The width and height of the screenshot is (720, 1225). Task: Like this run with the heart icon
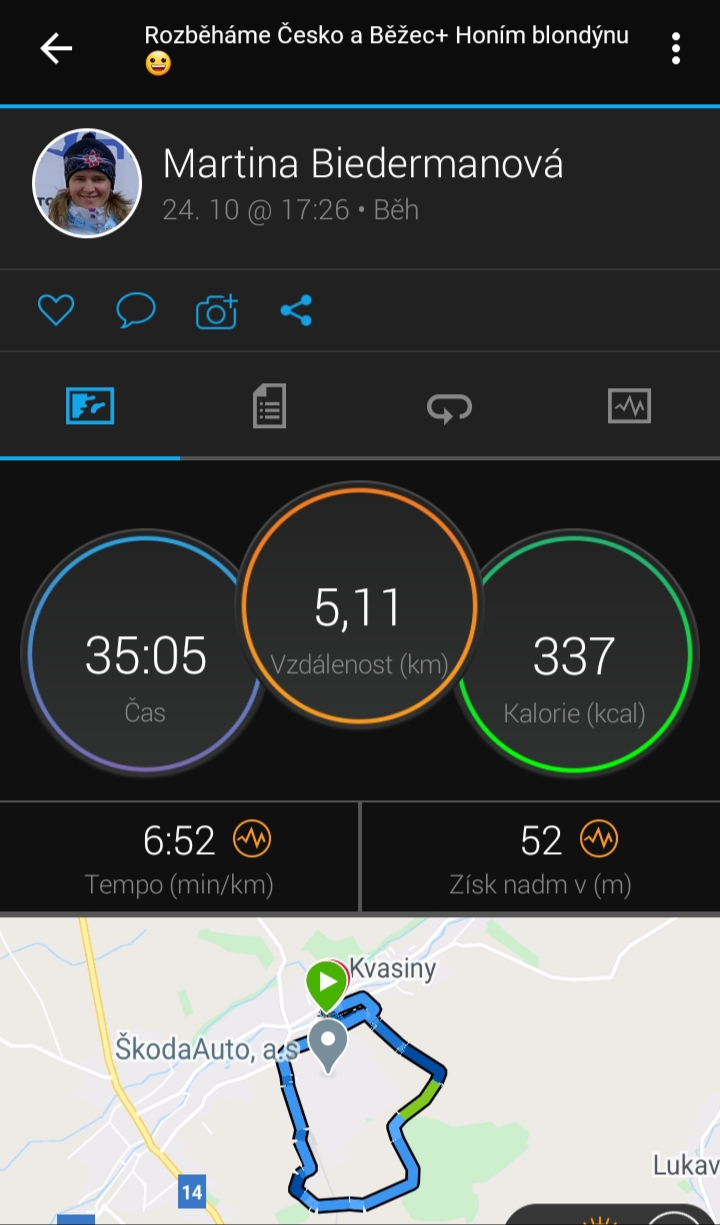tap(56, 311)
